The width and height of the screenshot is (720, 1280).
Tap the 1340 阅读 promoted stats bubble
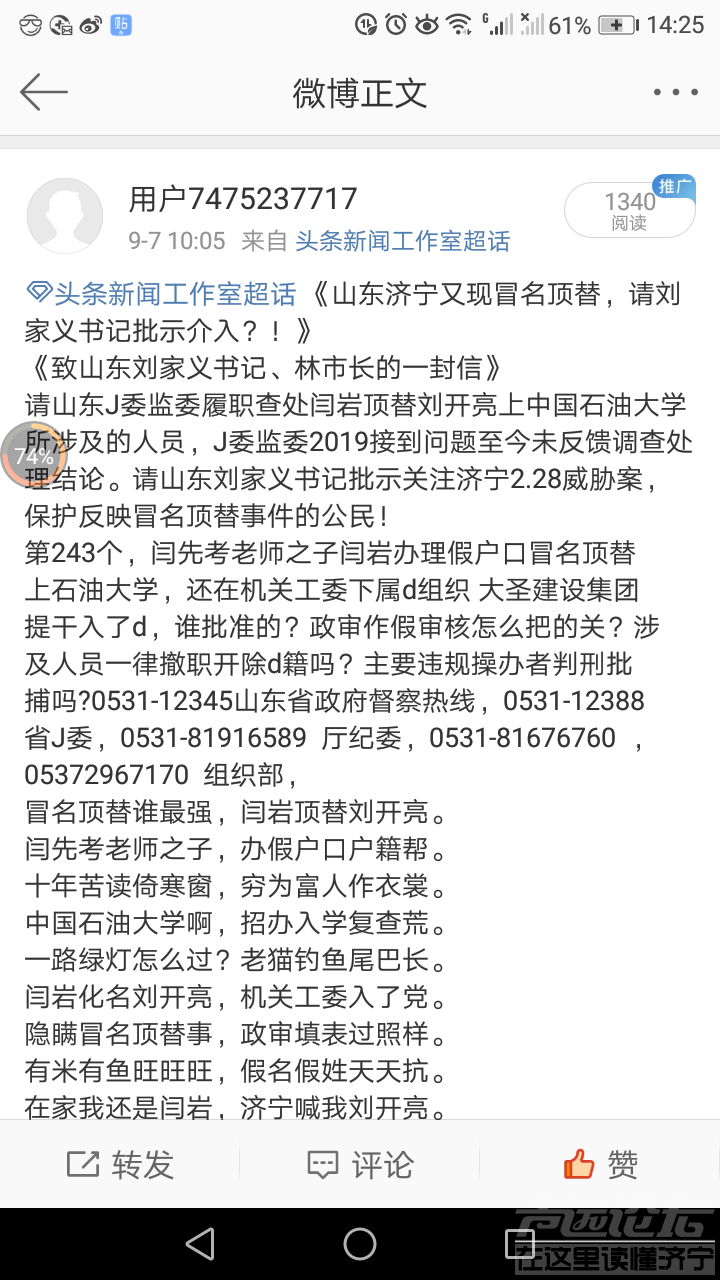point(630,207)
